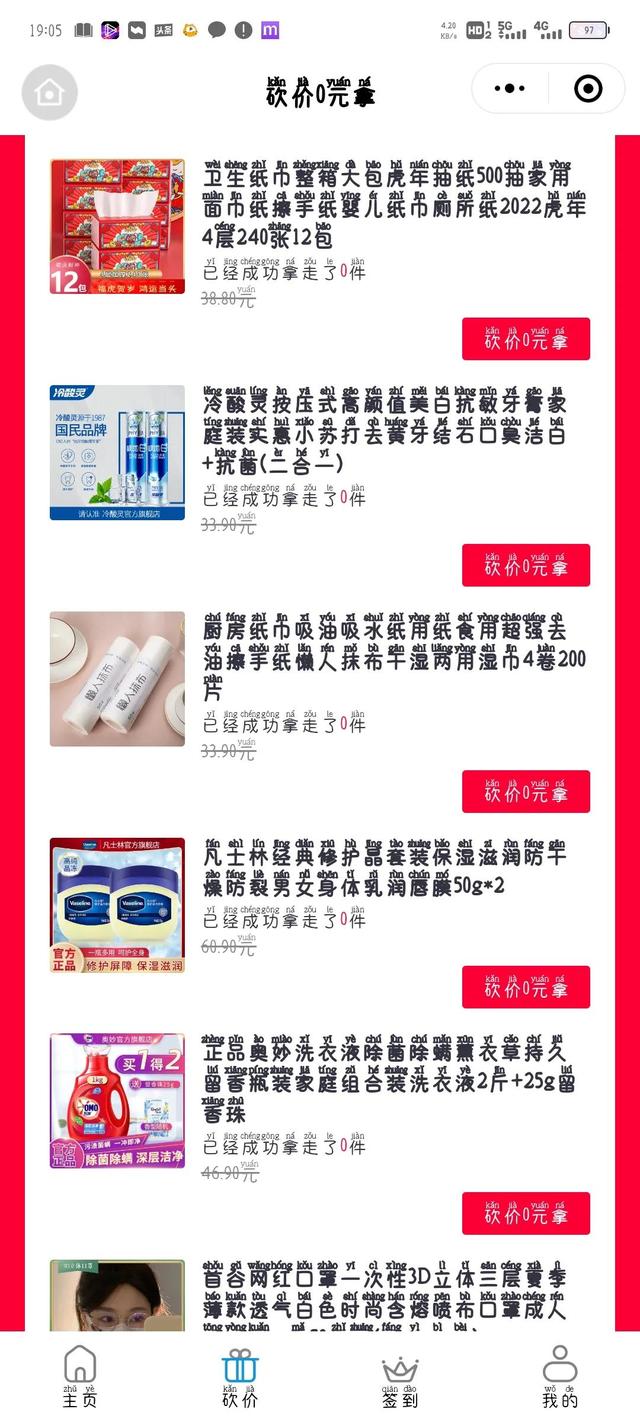Tap 砍价0元拿 for kitchen paper towels
640x1422 pixels.
click(526, 792)
